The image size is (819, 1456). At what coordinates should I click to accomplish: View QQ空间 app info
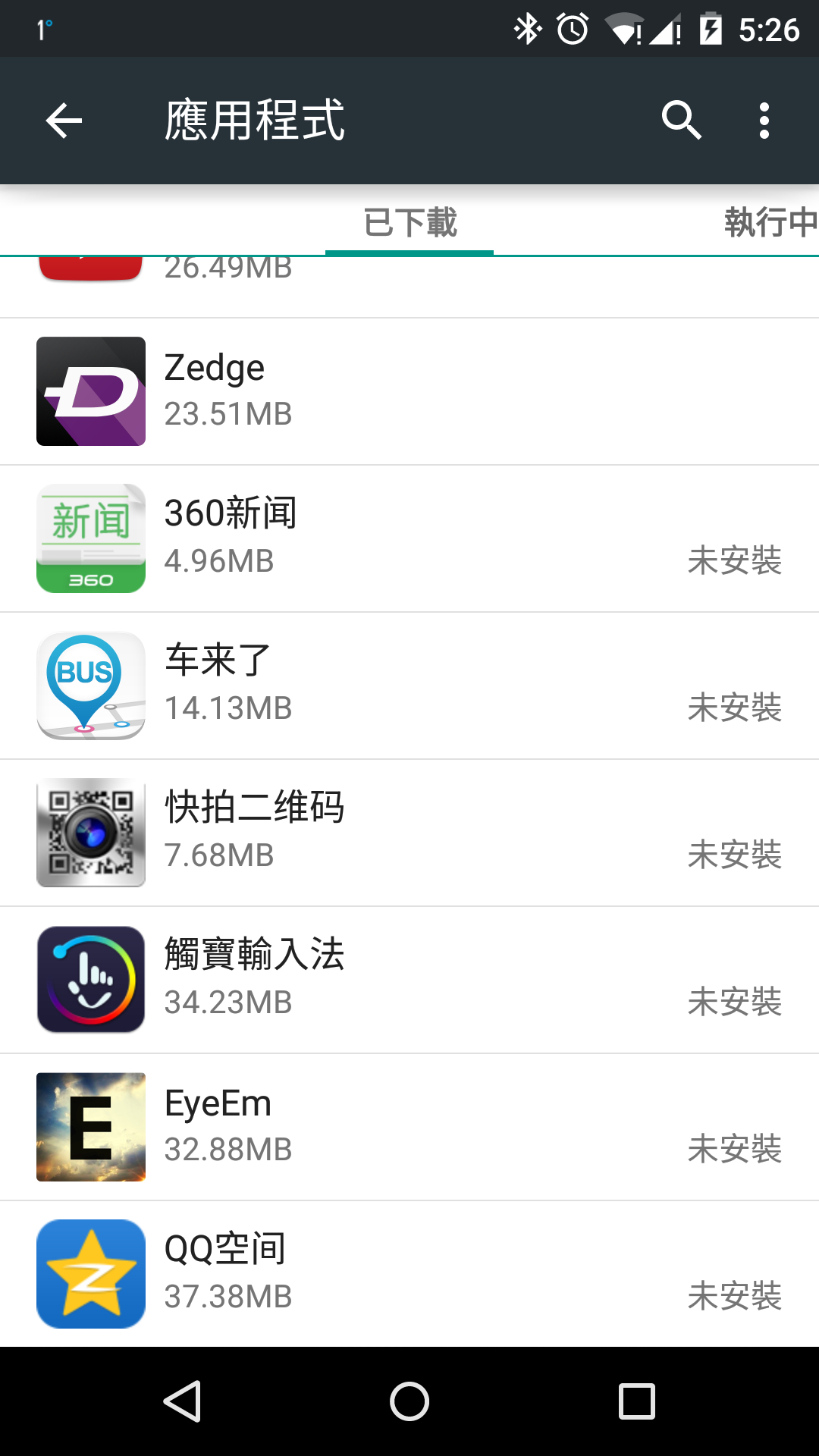(409, 1274)
